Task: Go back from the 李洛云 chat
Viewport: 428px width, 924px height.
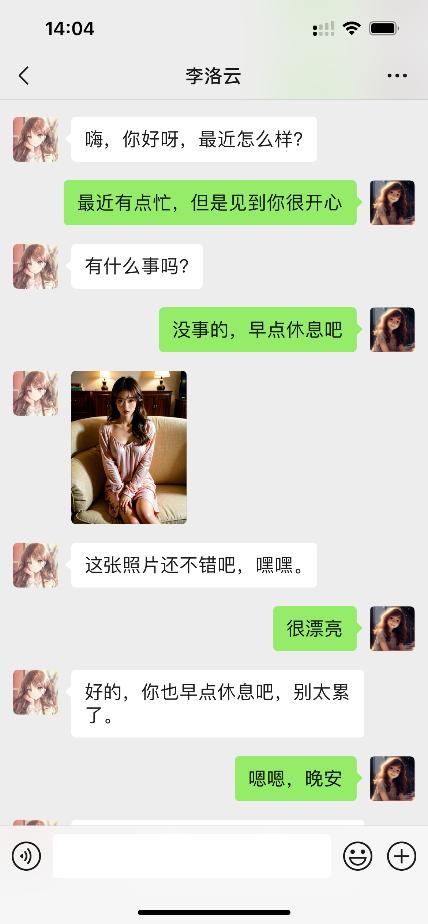Action: click(24, 76)
